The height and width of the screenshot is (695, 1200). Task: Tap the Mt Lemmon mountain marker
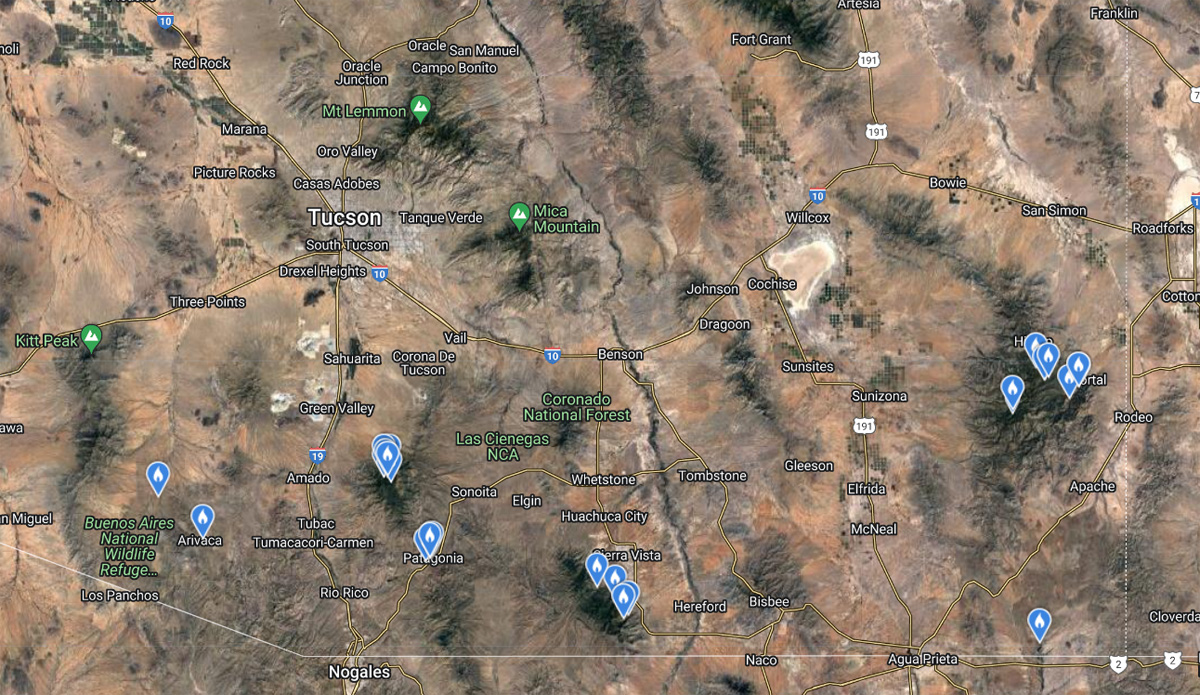[x=421, y=109]
